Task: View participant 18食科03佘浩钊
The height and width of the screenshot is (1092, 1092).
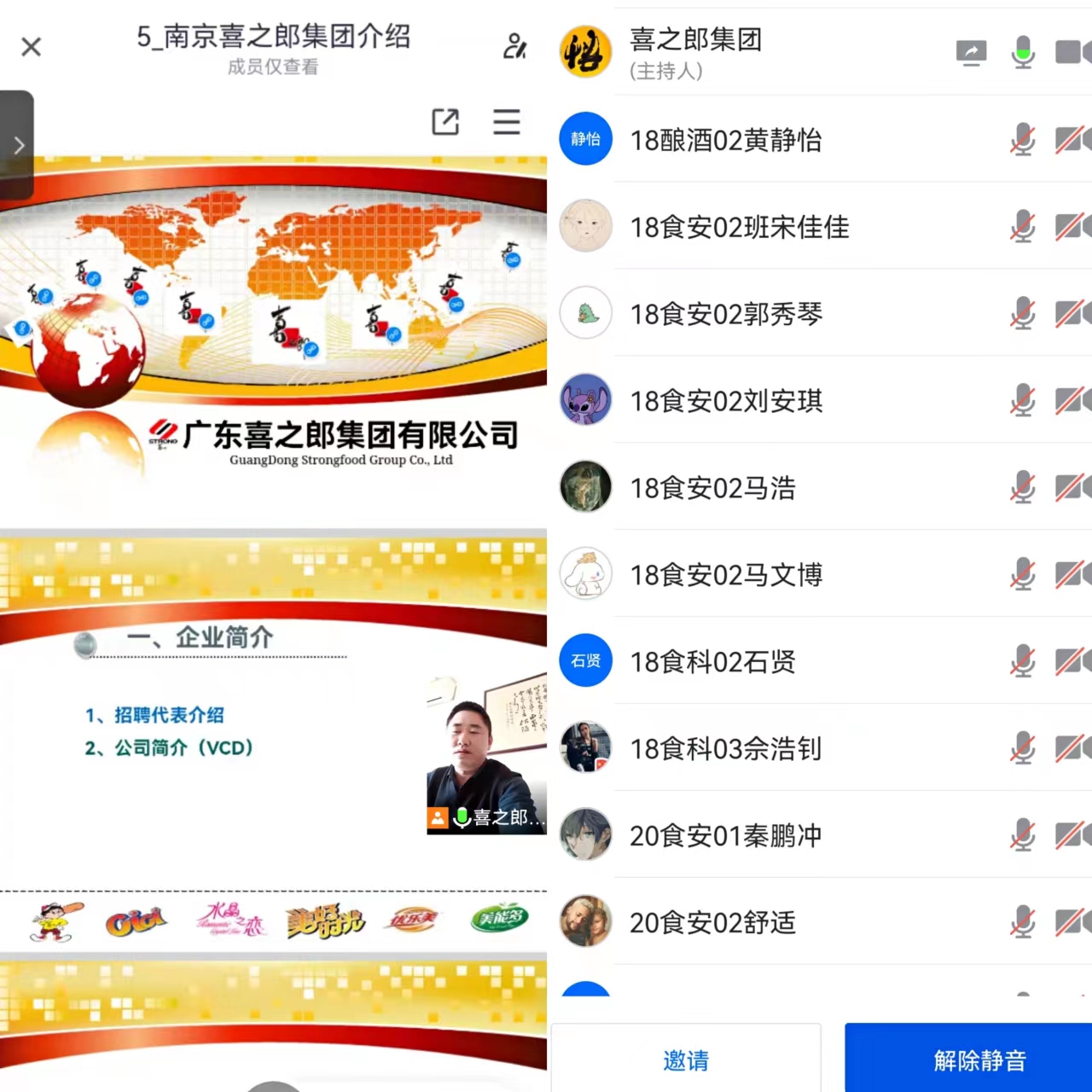Action: click(725, 749)
